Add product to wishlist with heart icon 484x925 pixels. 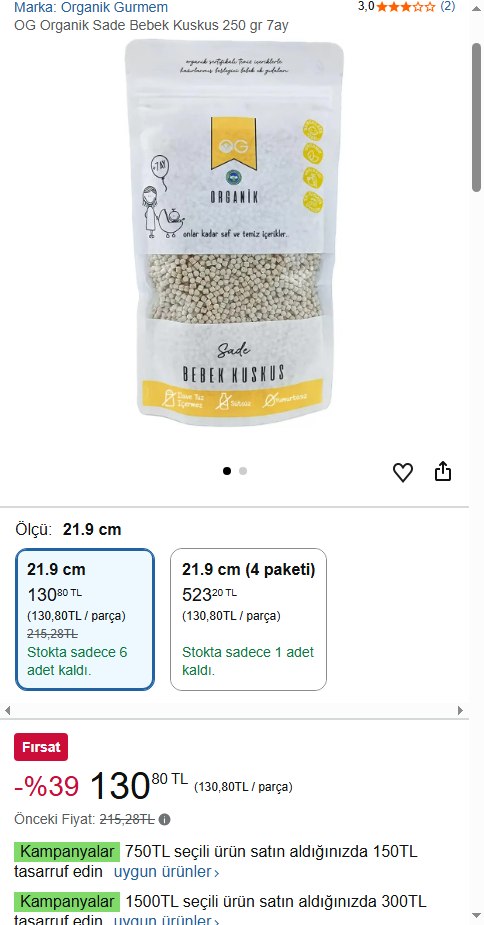click(x=403, y=473)
